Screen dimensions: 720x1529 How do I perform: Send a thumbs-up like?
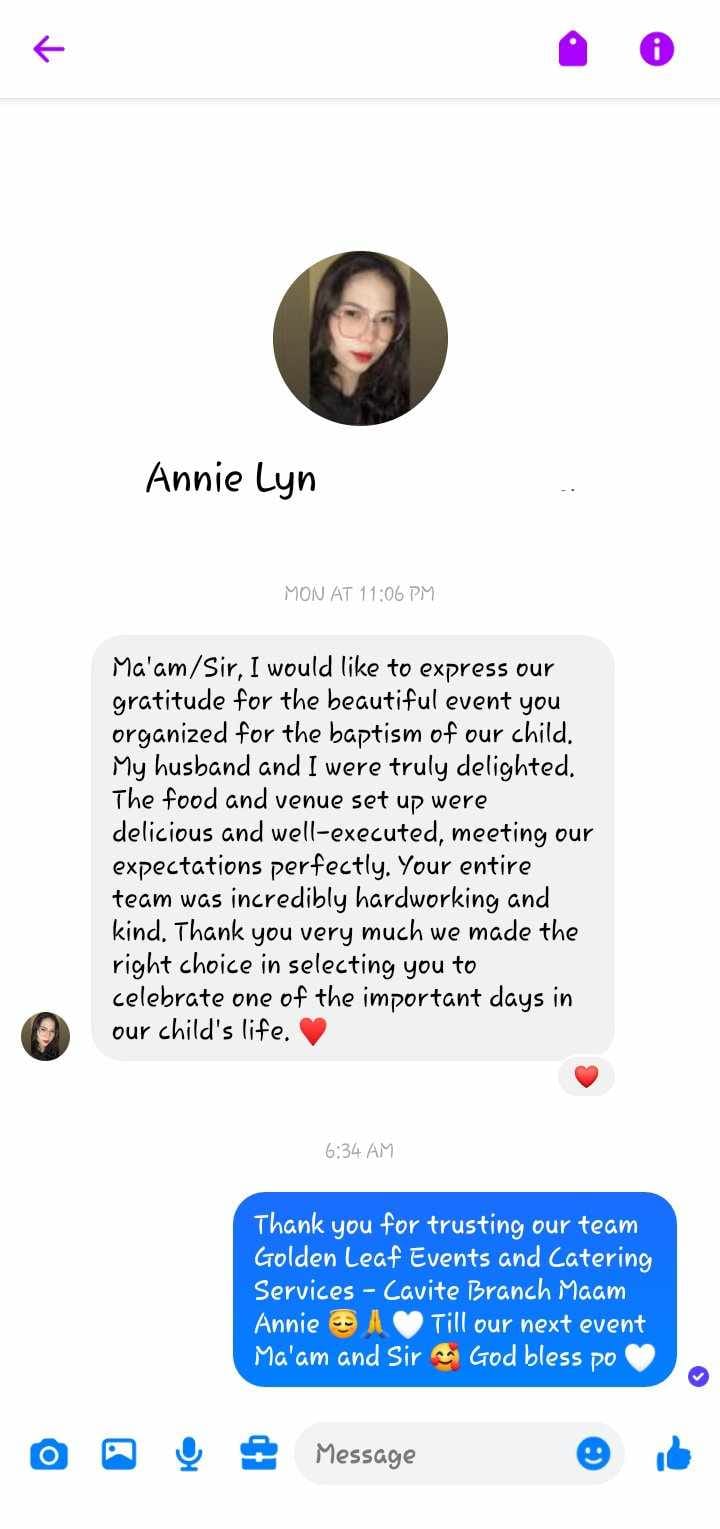(674, 1454)
